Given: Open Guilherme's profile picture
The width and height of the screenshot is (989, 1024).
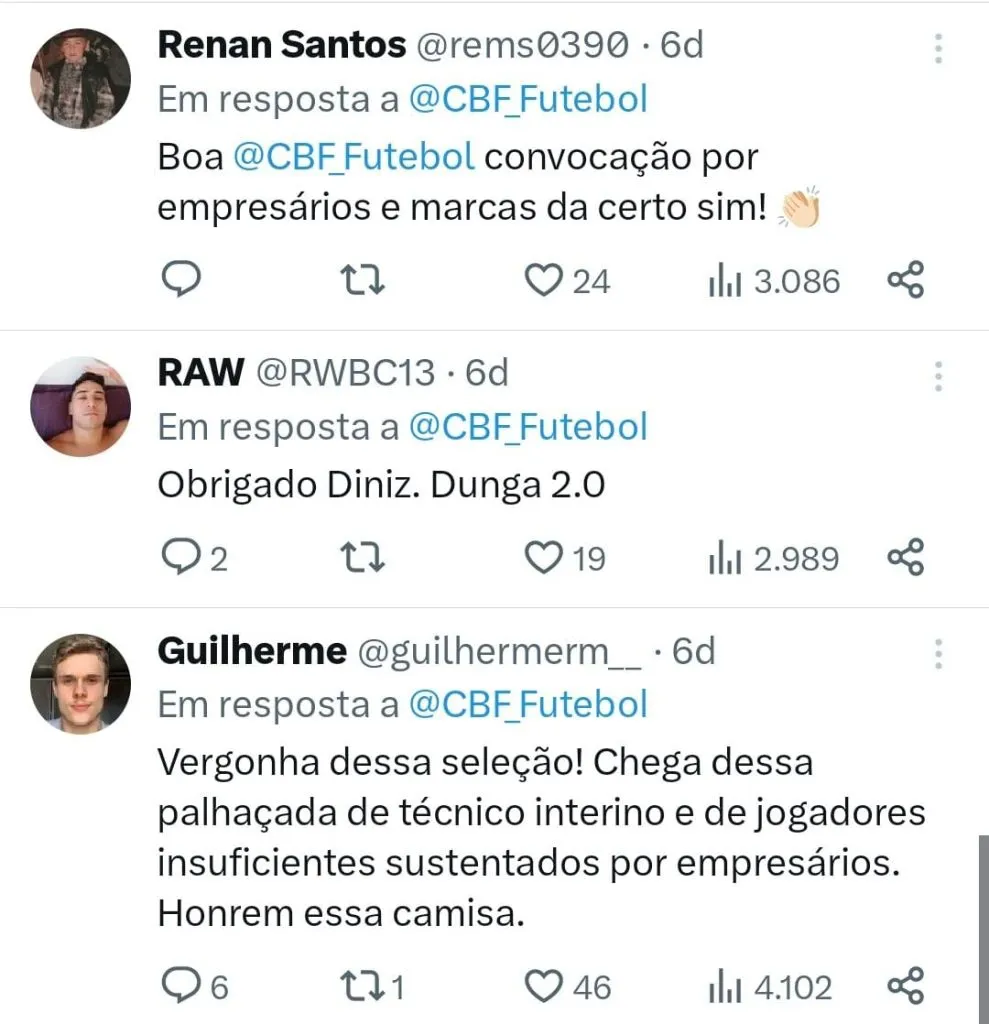Looking at the screenshot, I should point(80,683).
